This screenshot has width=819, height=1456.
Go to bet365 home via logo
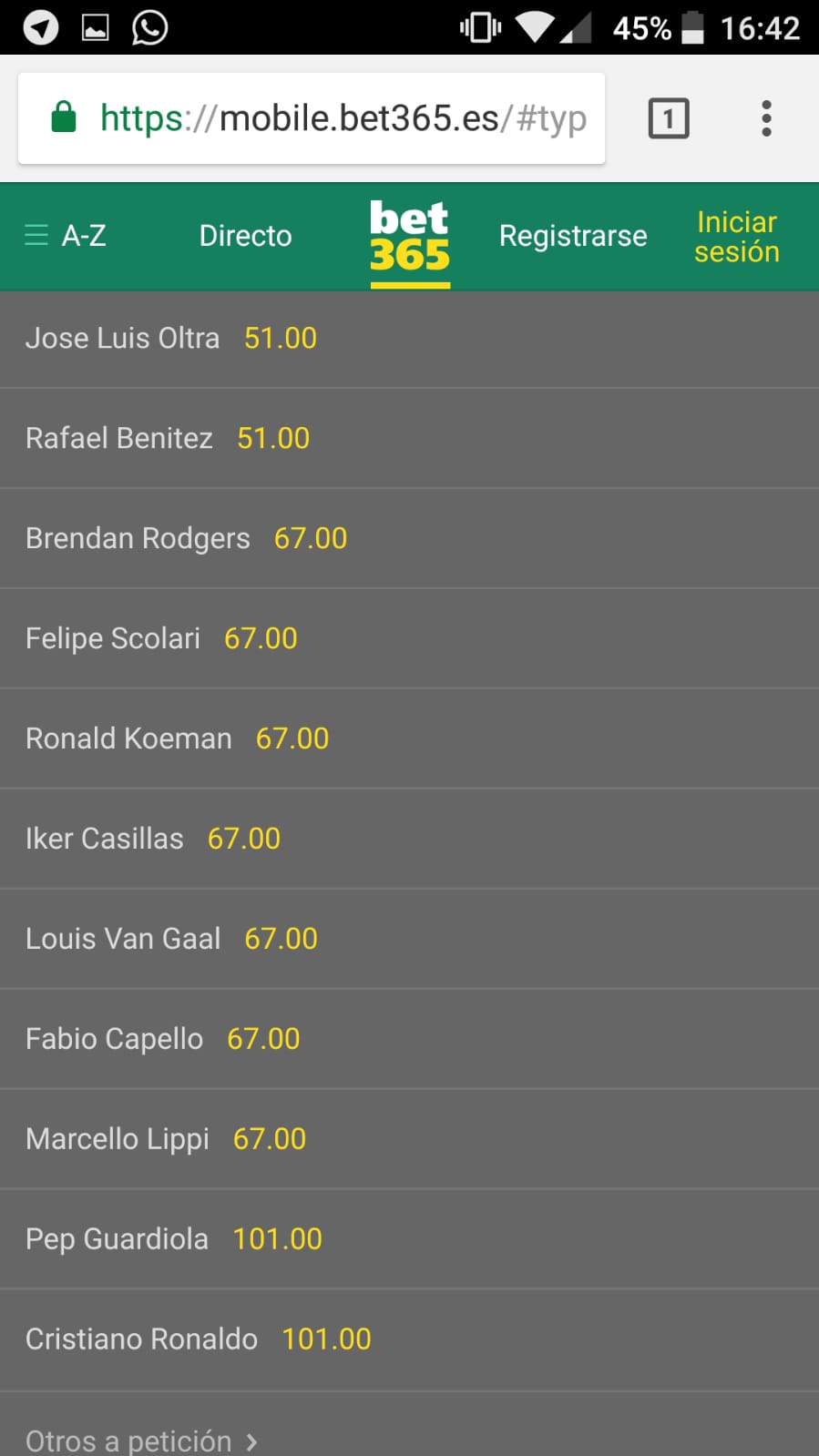[x=410, y=238]
